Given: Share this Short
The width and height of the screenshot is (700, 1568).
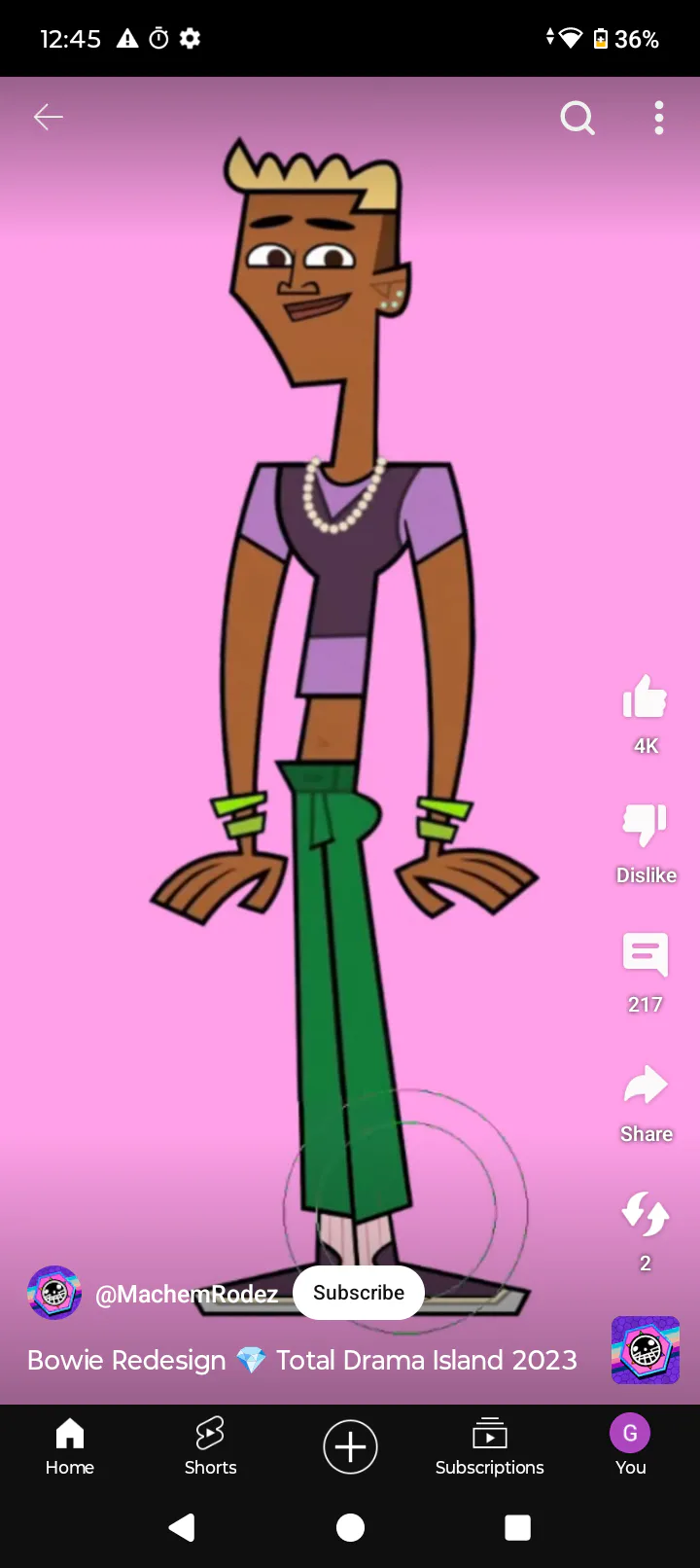Looking at the screenshot, I should pyautogui.click(x=645, y=1086).
